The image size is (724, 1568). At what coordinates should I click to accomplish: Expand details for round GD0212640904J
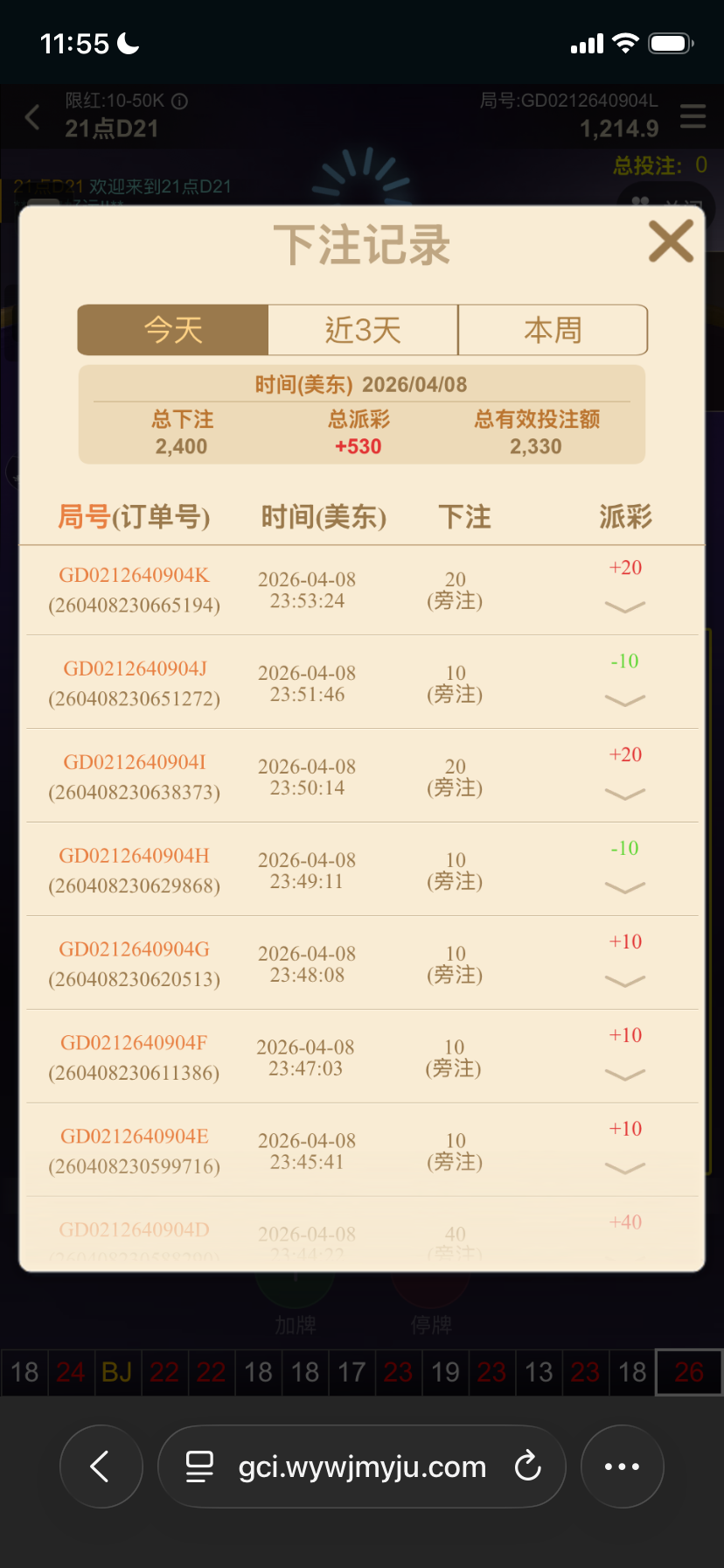625,700
